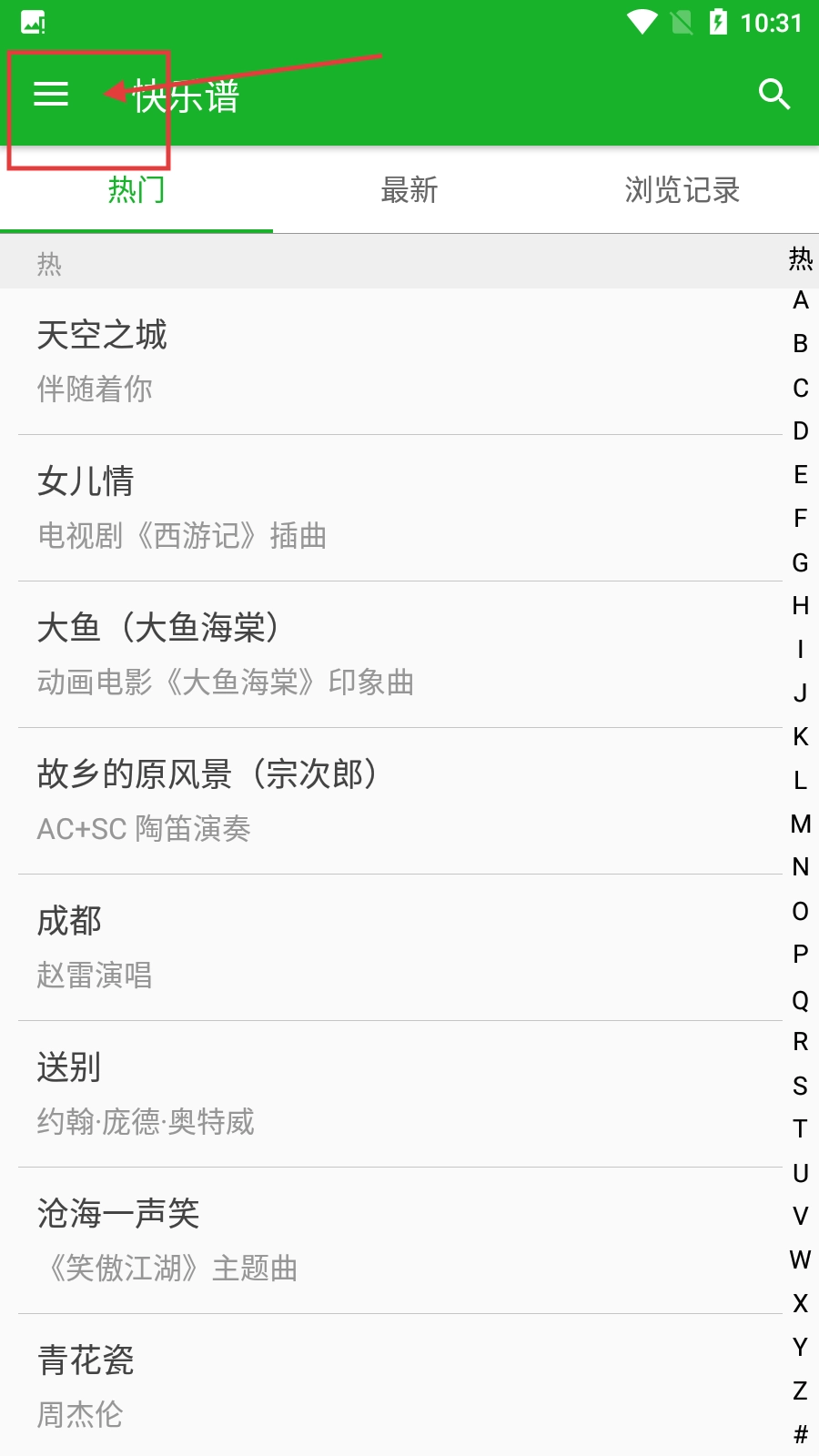Open the search icon

773,94
